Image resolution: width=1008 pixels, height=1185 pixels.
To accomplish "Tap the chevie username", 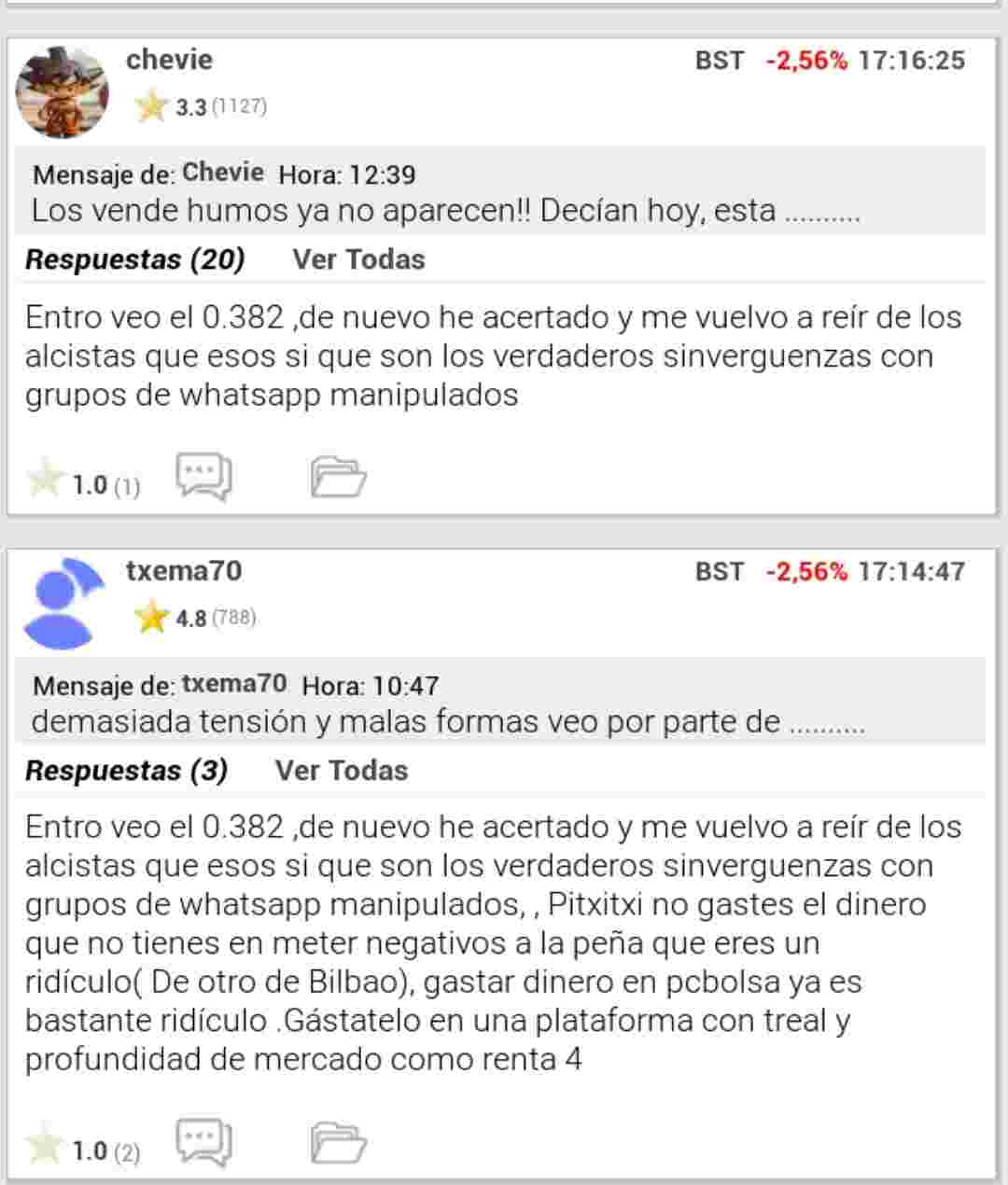I will 169,60.
